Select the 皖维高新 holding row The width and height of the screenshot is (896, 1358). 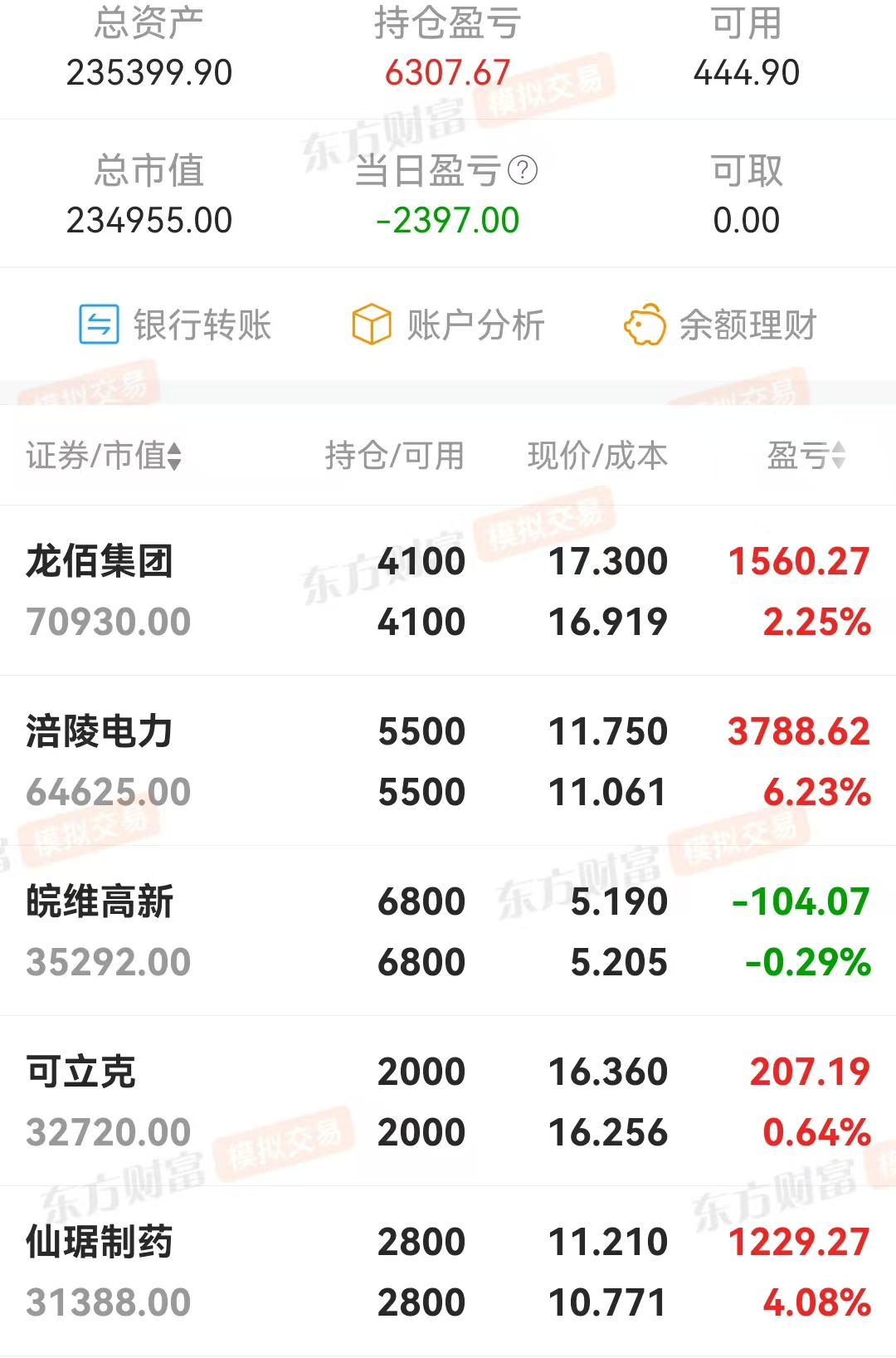coord(448,931)
